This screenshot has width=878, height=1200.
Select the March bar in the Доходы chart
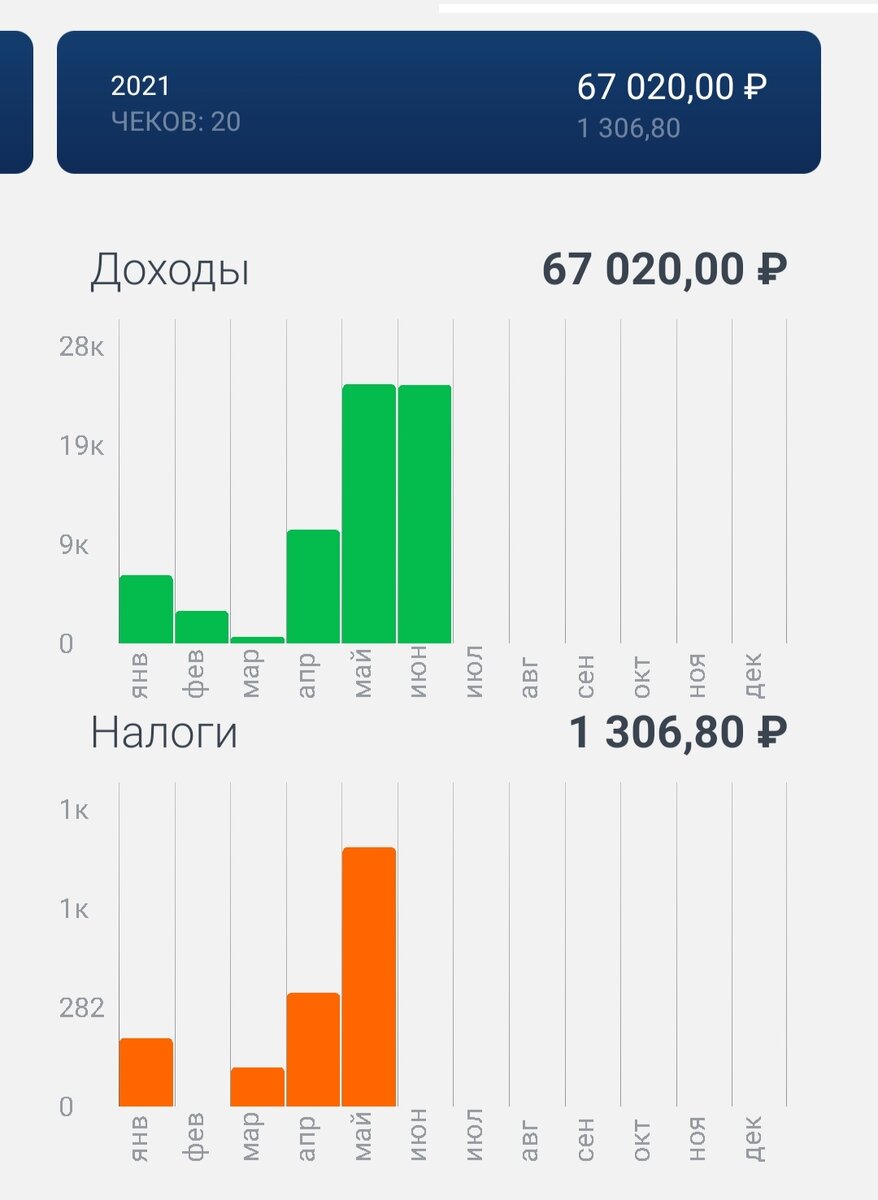point(258,635)
